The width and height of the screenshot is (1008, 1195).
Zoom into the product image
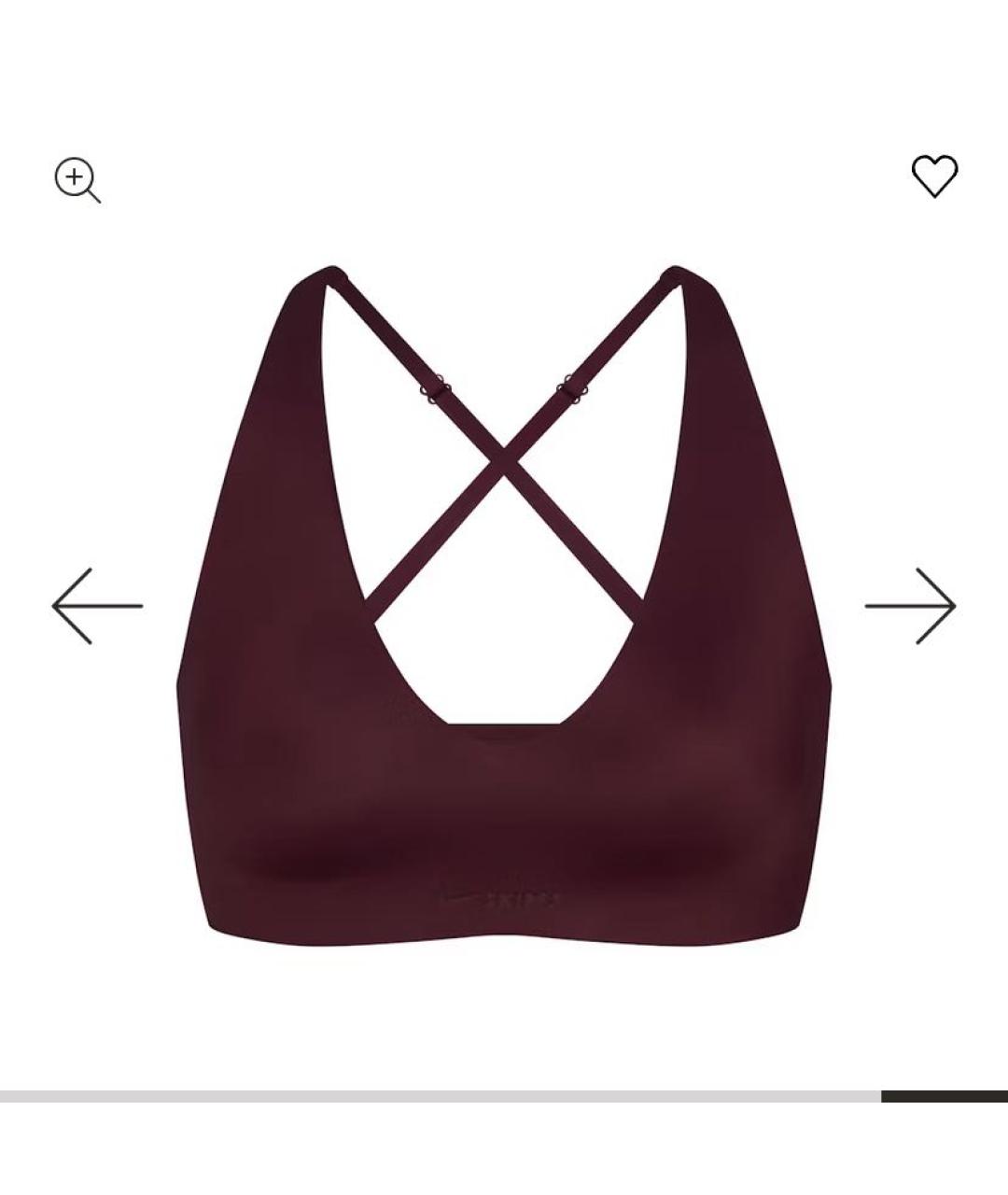pyautogui.click(x=77, y=179)
